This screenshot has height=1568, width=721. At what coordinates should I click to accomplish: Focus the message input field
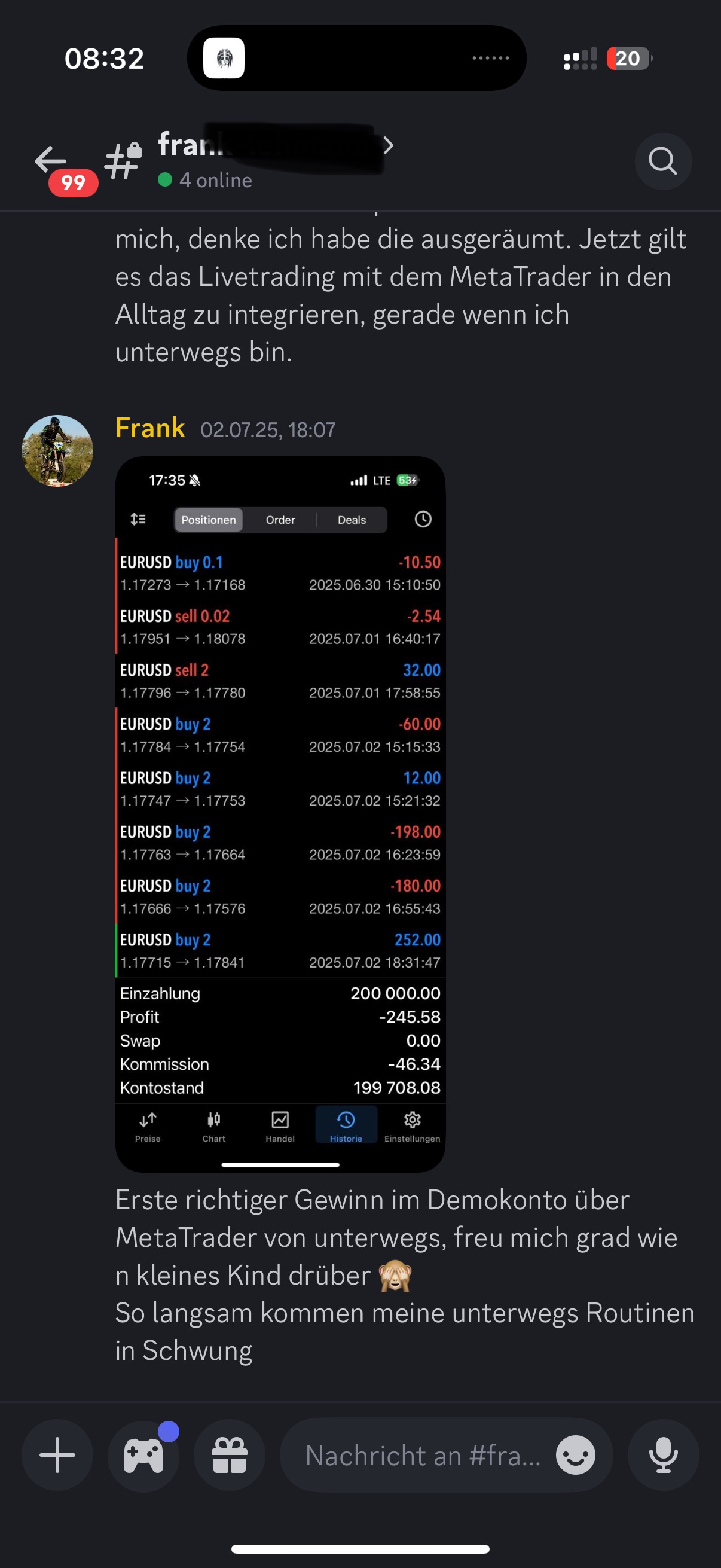point(423,1455)
